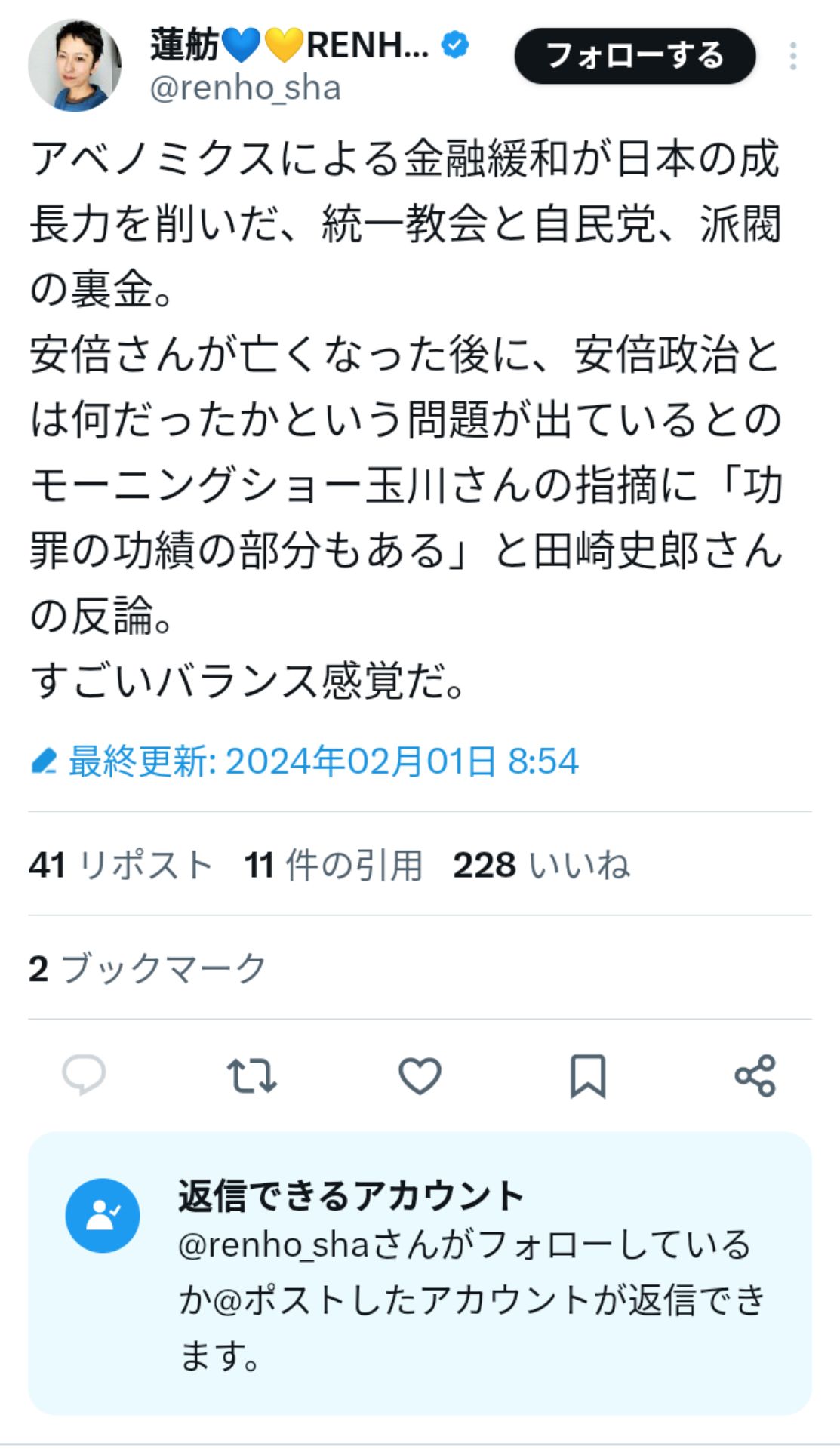
Task: Bookmark this post
Action: [x=587, y=1075]
